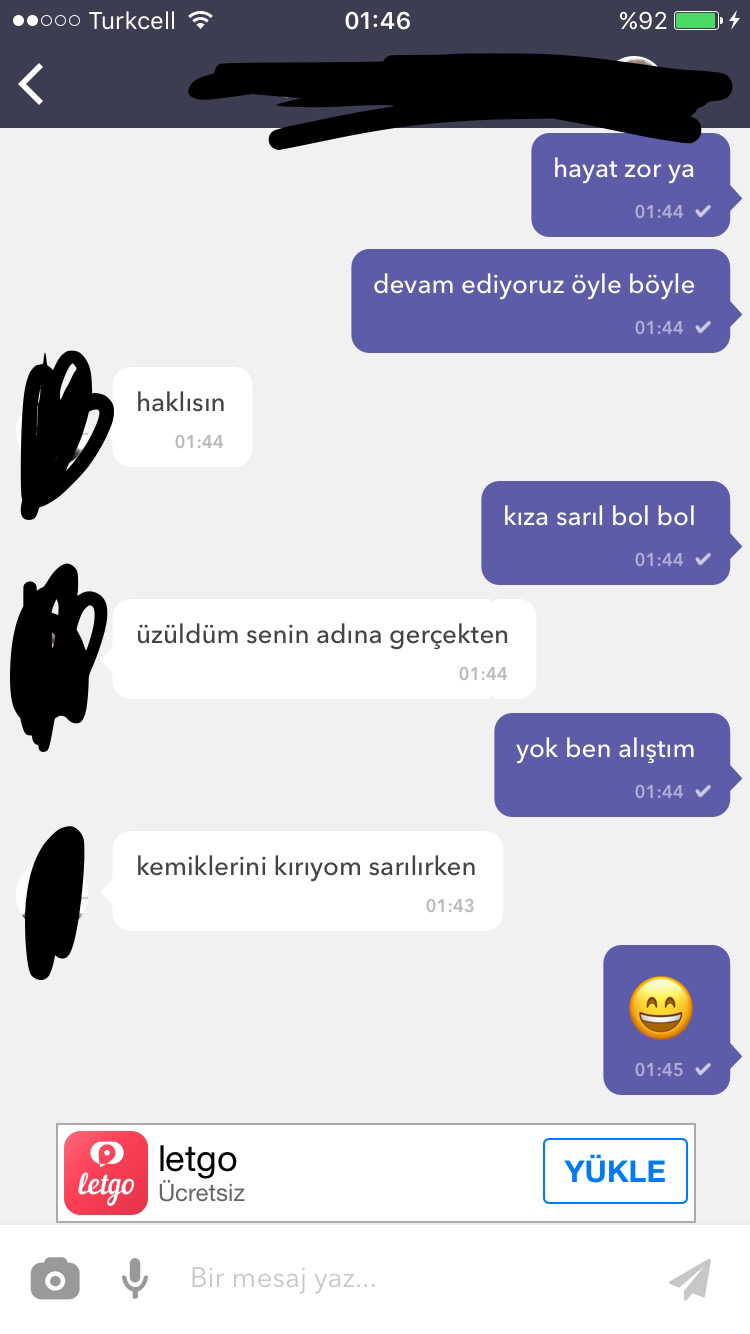Open the letgo ad banner
This screenshot has height=1334, width=750.
(x=300, y=1172)
